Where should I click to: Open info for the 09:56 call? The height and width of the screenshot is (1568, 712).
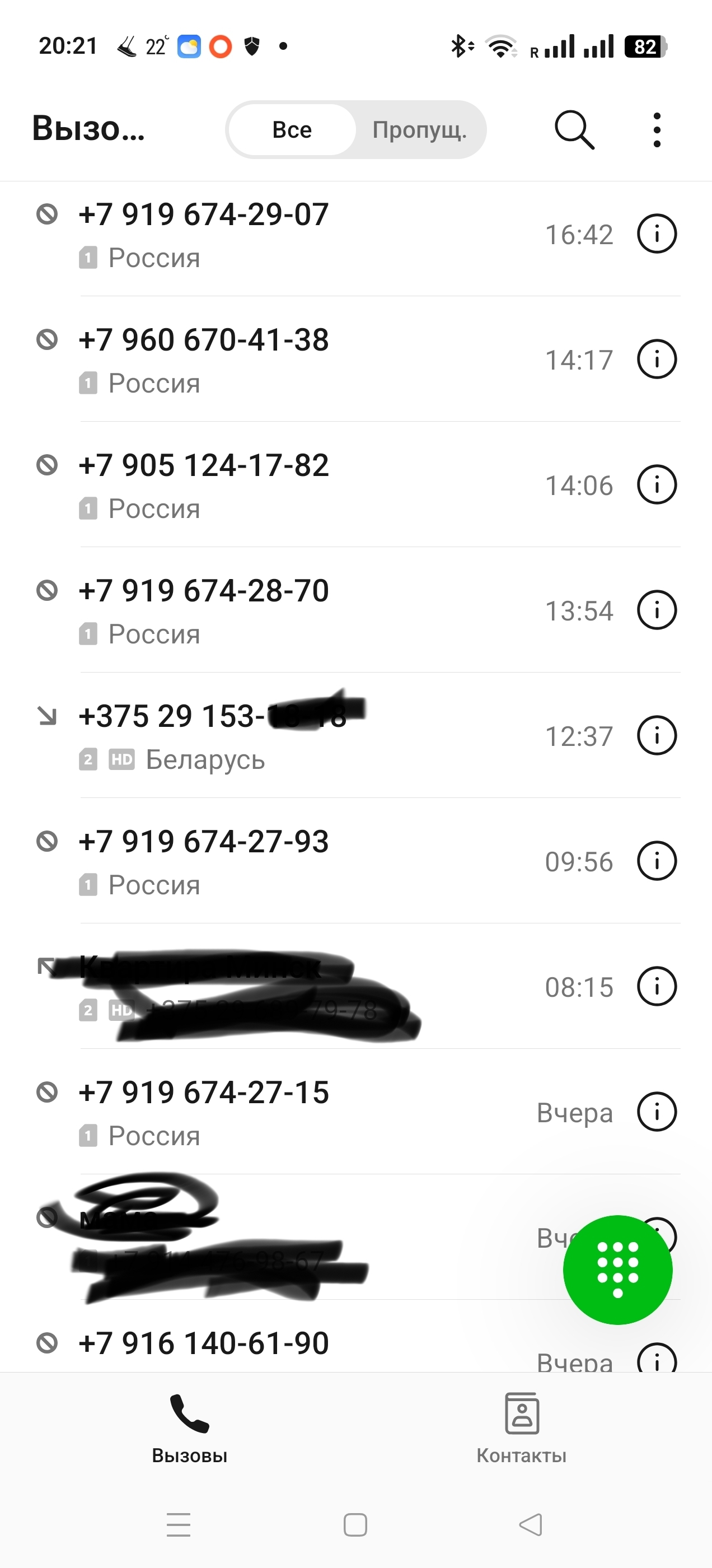[656, 861]
